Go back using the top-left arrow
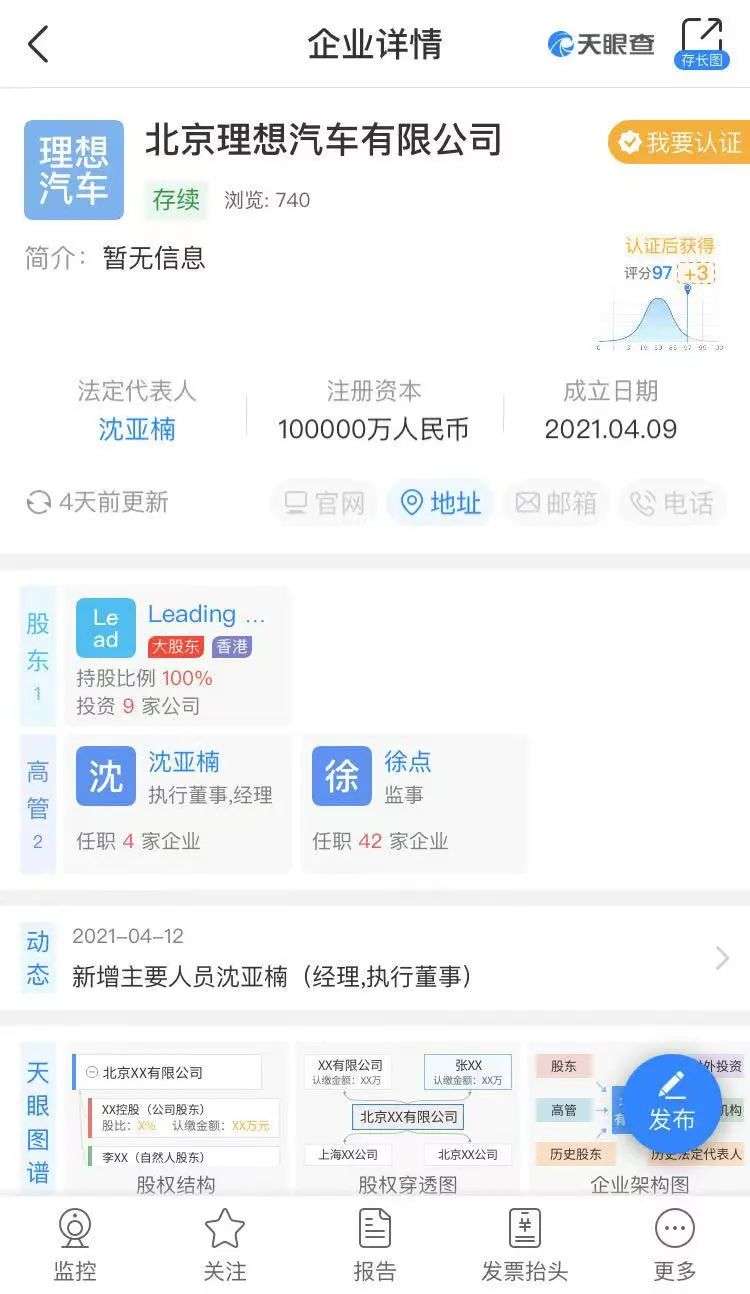This screenshot has width=750, height=1294. pyautogui.click(x=38, y=44)
